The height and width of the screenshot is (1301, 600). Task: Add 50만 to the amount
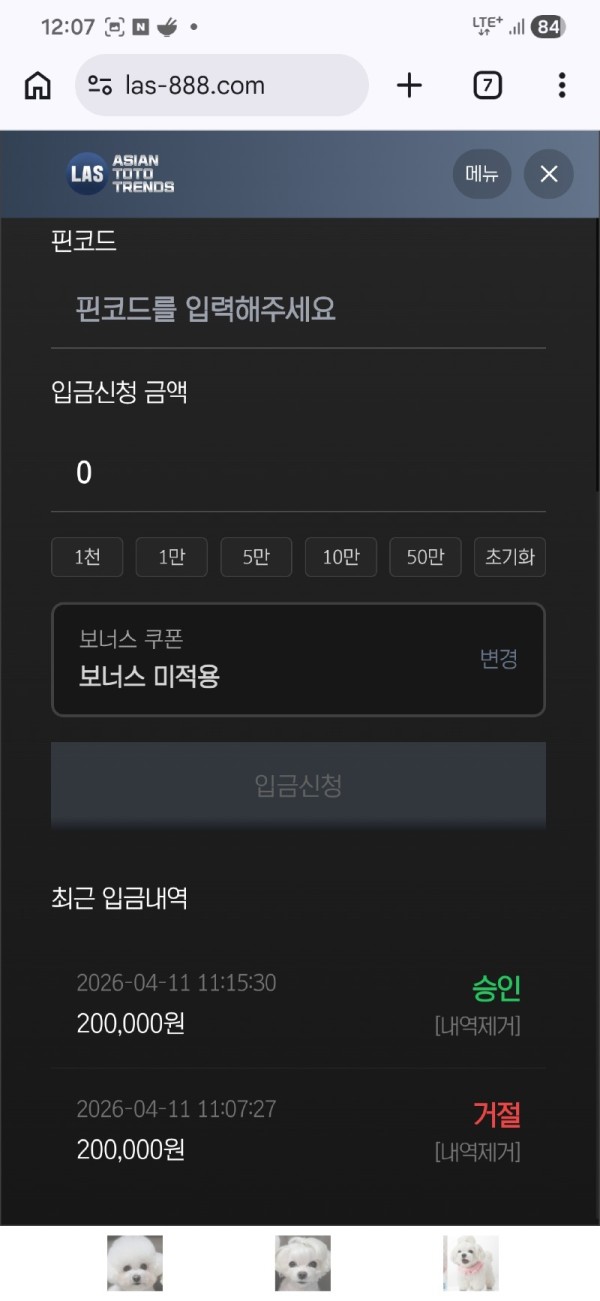pyautogui.click(x=425, y=558)
